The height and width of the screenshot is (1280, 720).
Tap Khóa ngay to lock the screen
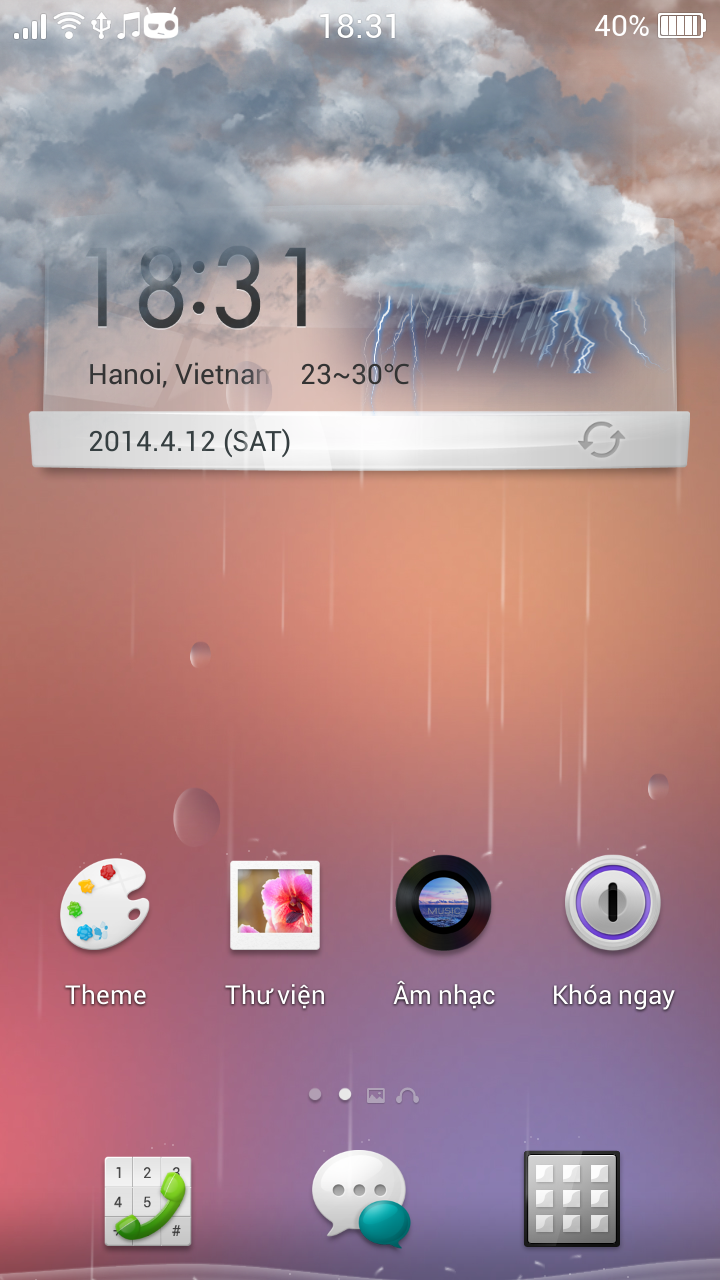(x=613, y=905)
